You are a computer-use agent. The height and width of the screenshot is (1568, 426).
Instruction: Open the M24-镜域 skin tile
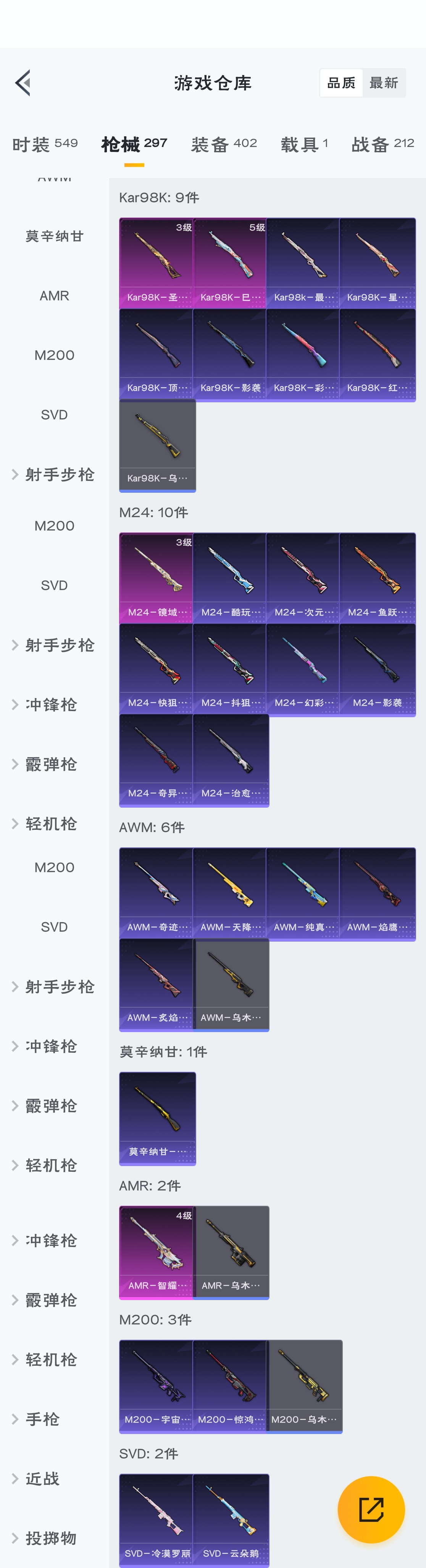(x=157, y=578)
